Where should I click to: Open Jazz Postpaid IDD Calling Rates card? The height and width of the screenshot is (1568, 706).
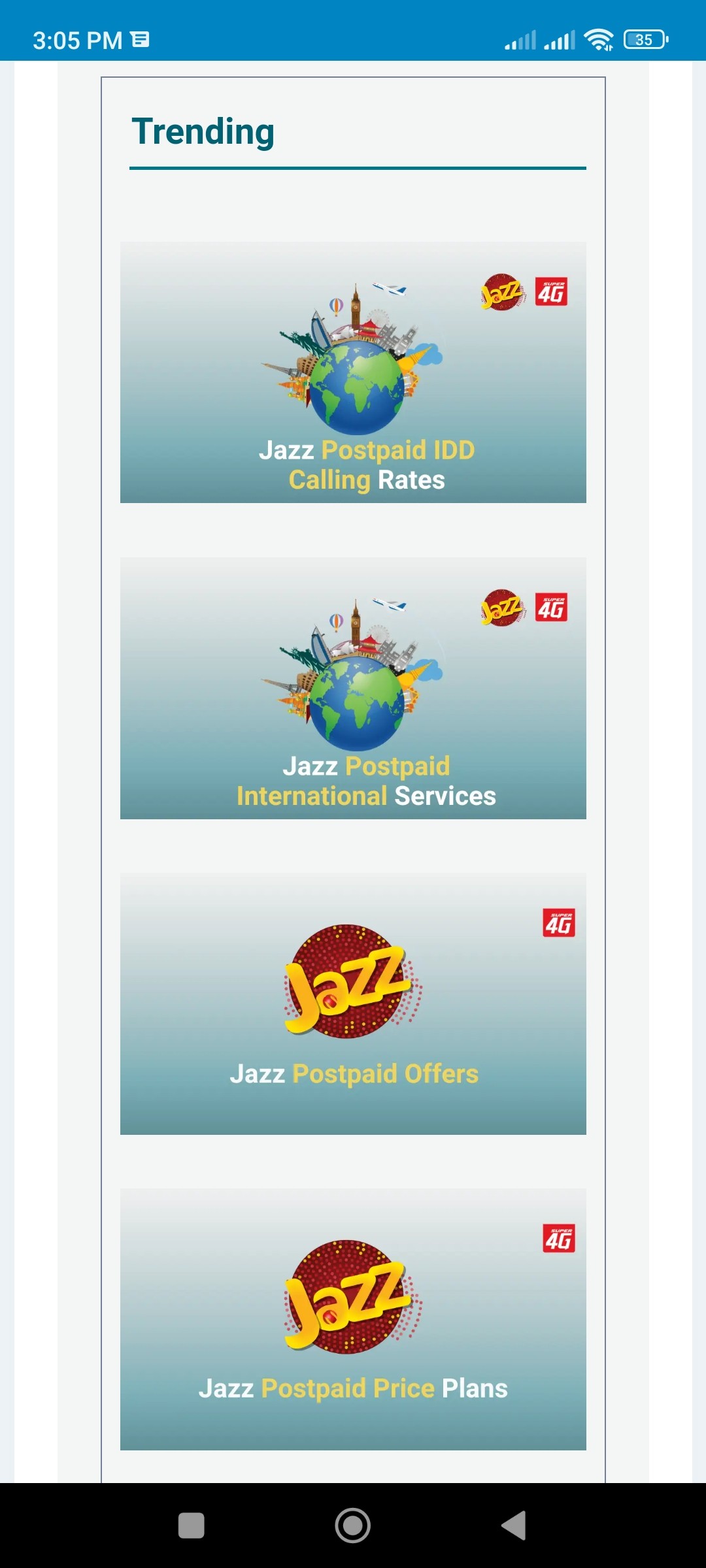pos(353,372)
